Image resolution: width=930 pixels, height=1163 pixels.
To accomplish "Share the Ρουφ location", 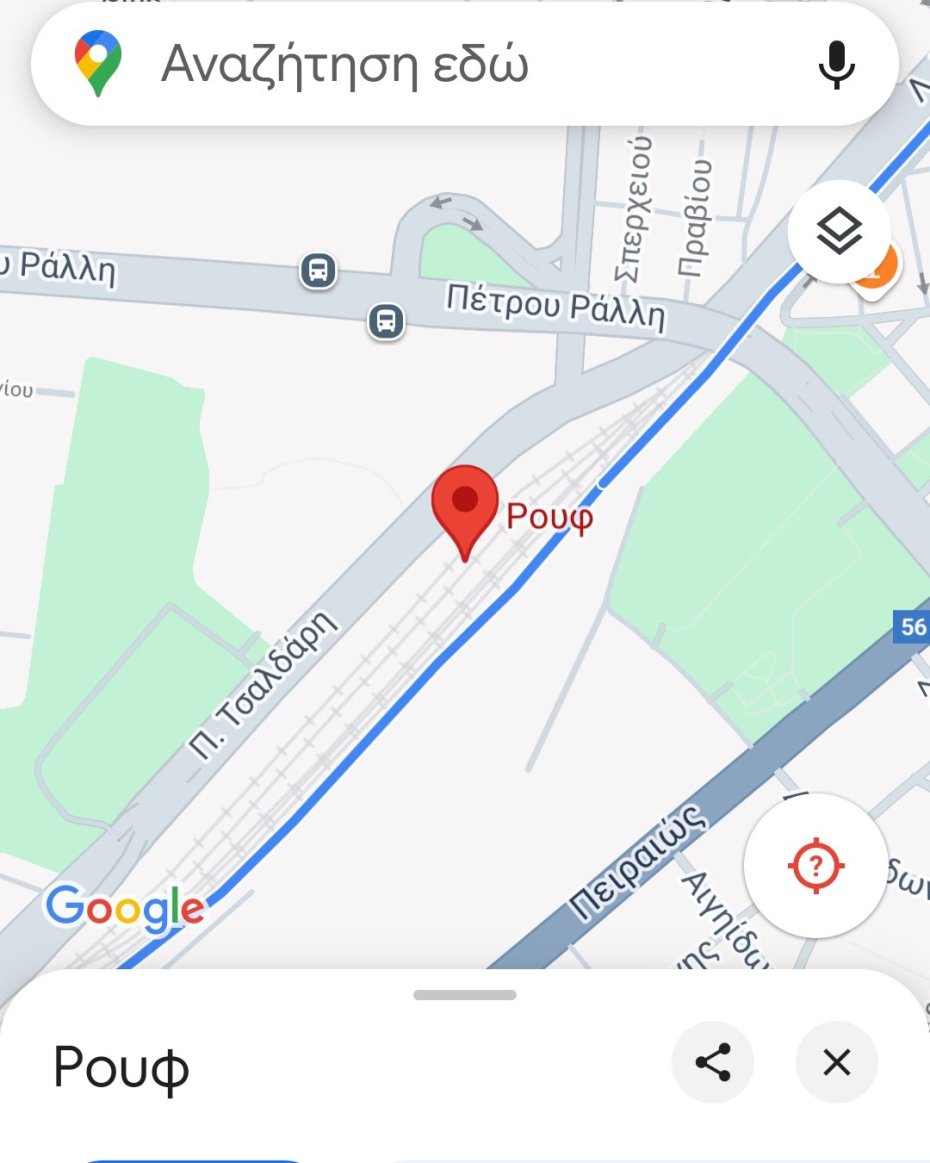I will (x=712, y=1062).
